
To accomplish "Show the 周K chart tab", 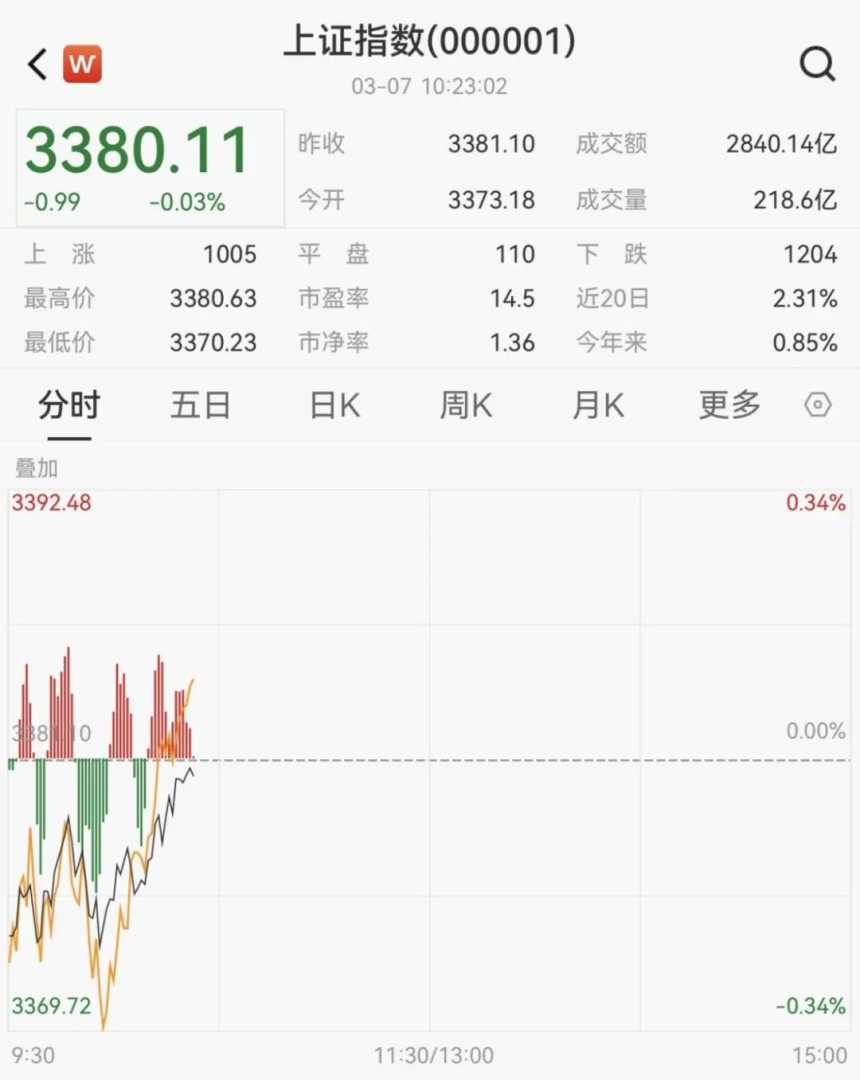I will 466,406.
